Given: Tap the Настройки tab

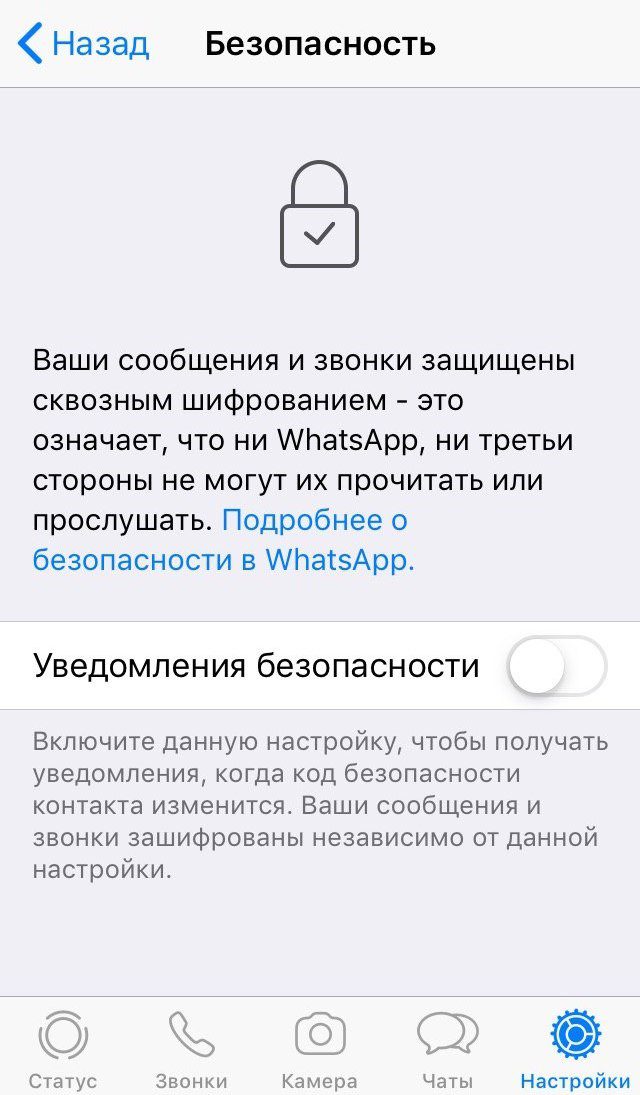Looking at the screenshot, I should (x=575, y=1048).
